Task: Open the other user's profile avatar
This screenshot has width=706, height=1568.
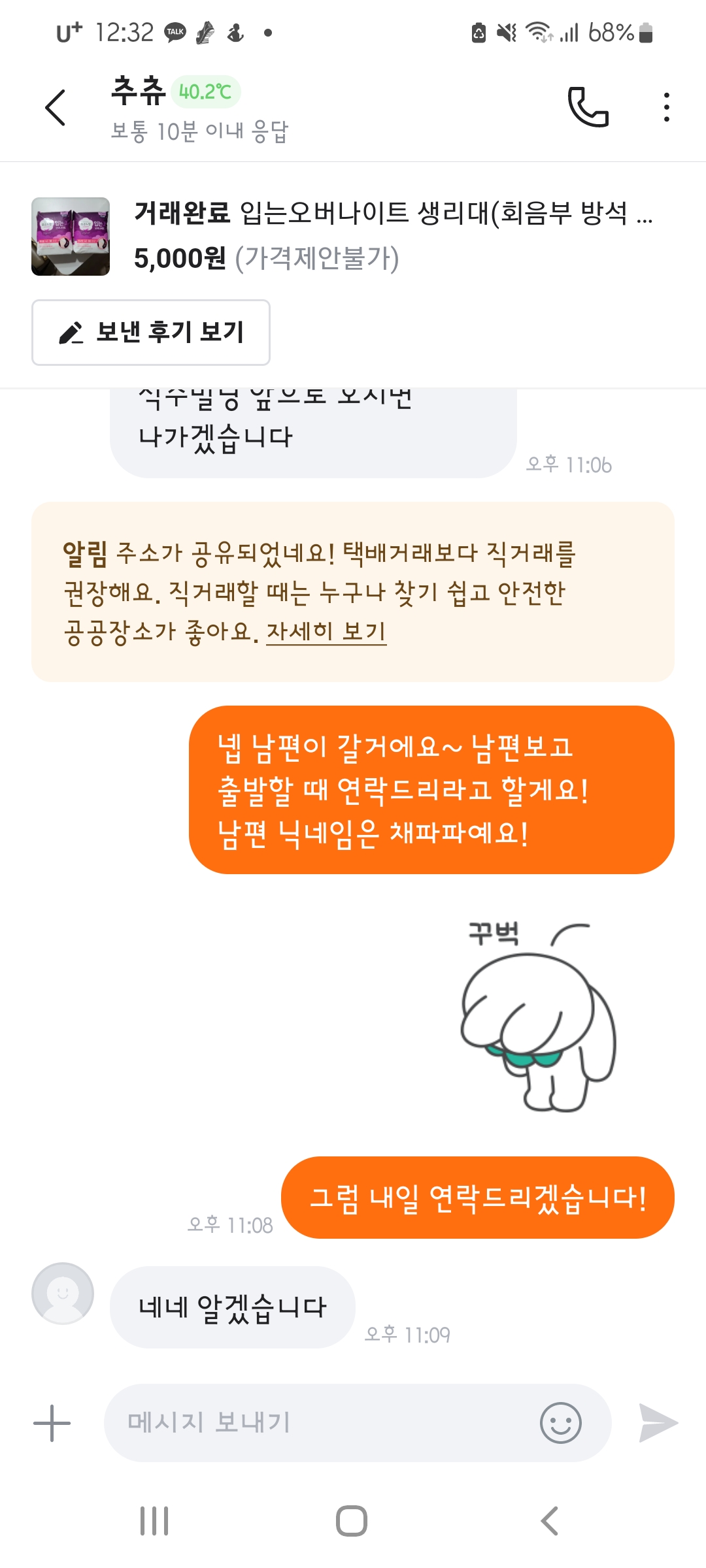Action: [x=63, y=1293]
